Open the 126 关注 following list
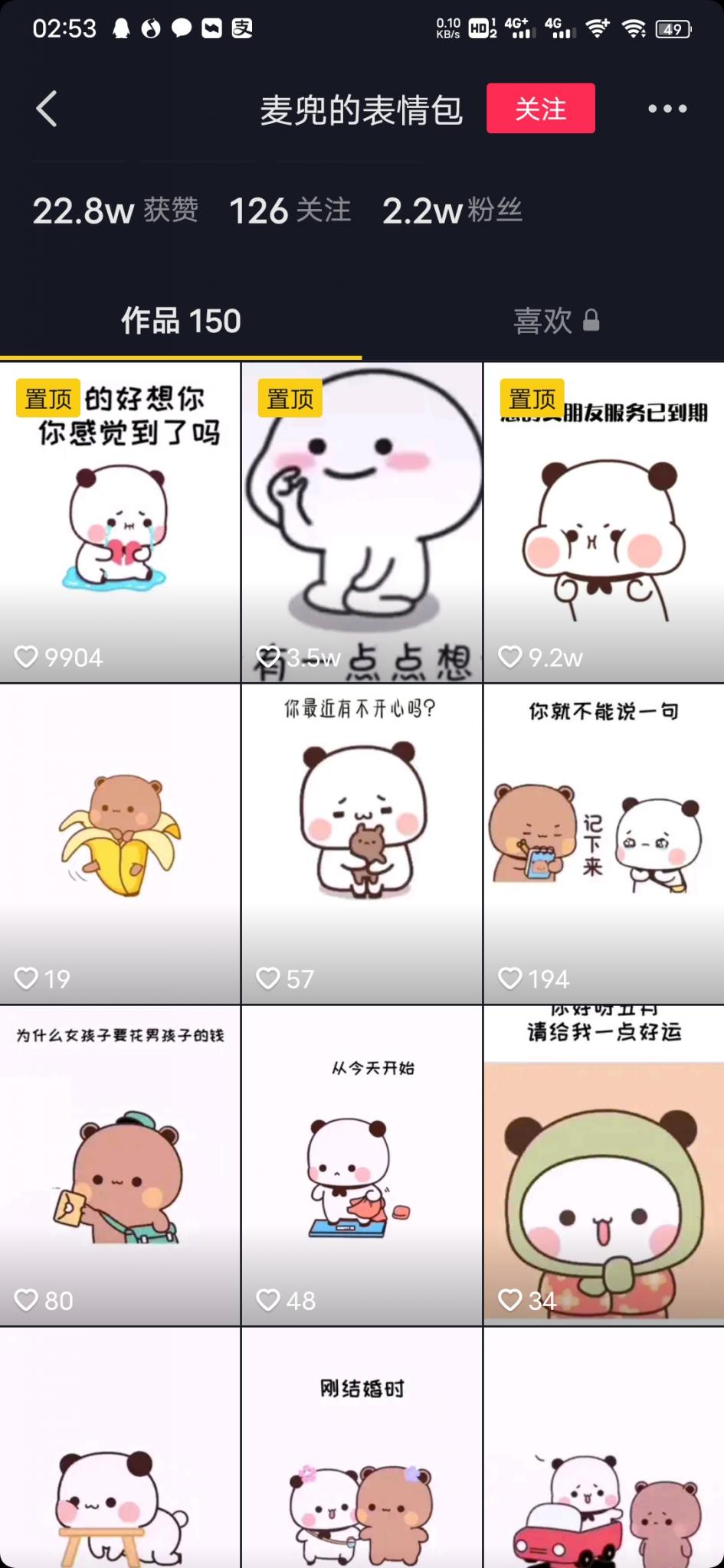 coord(290,211)
